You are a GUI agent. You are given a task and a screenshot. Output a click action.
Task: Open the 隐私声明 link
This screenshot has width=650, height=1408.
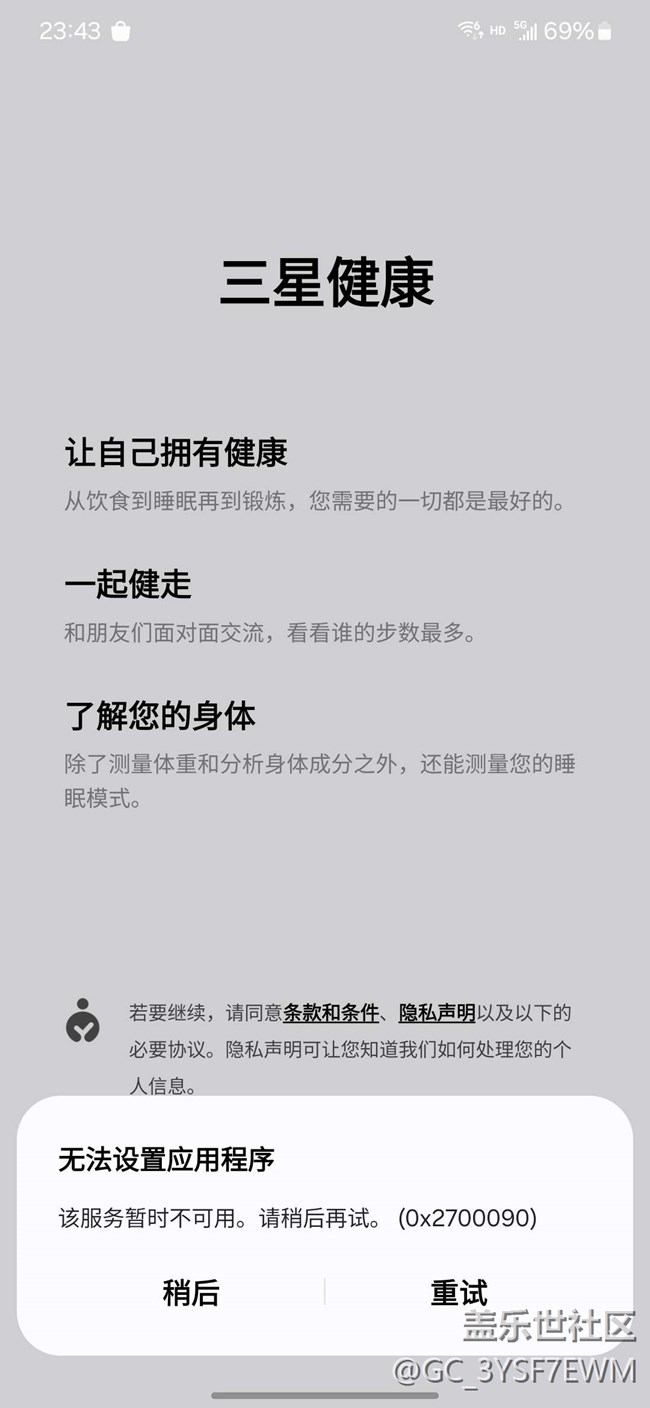point(437,1013)
